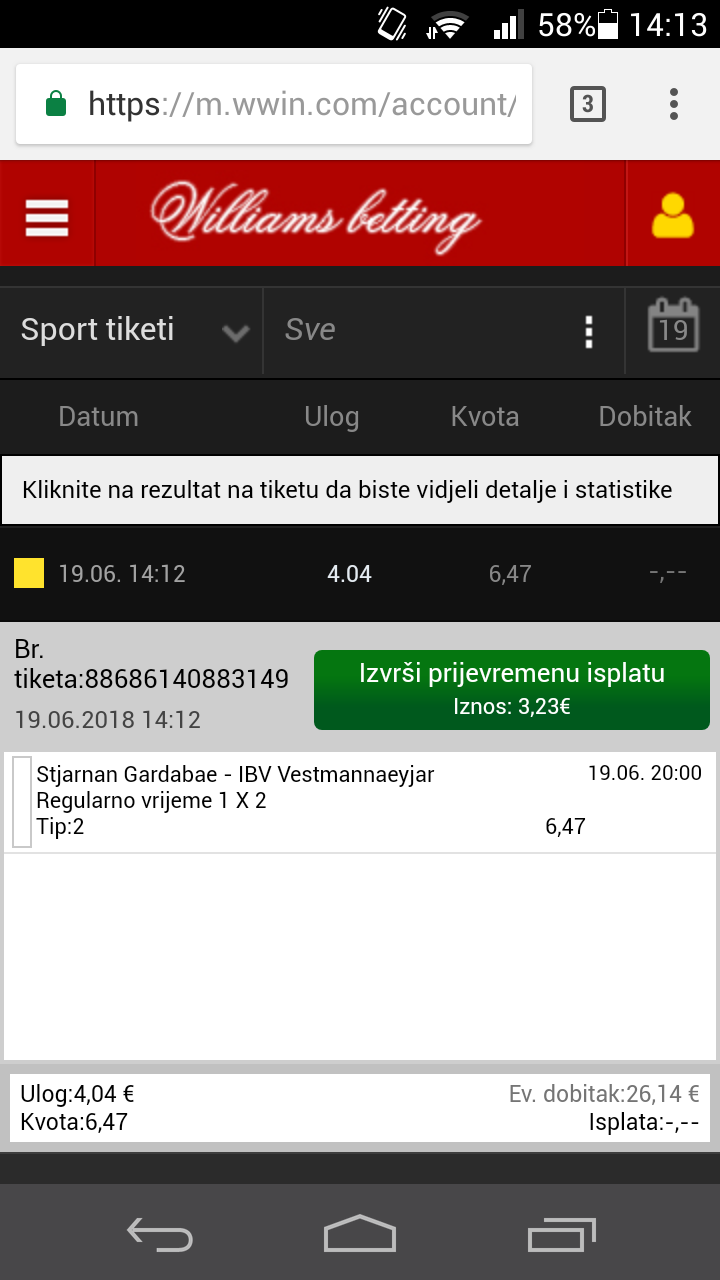Collapse the 19.06. 14:12 ticket row
Image resolution: width=720 pixels, height=1280 pixels.
(x=360, y=574)
